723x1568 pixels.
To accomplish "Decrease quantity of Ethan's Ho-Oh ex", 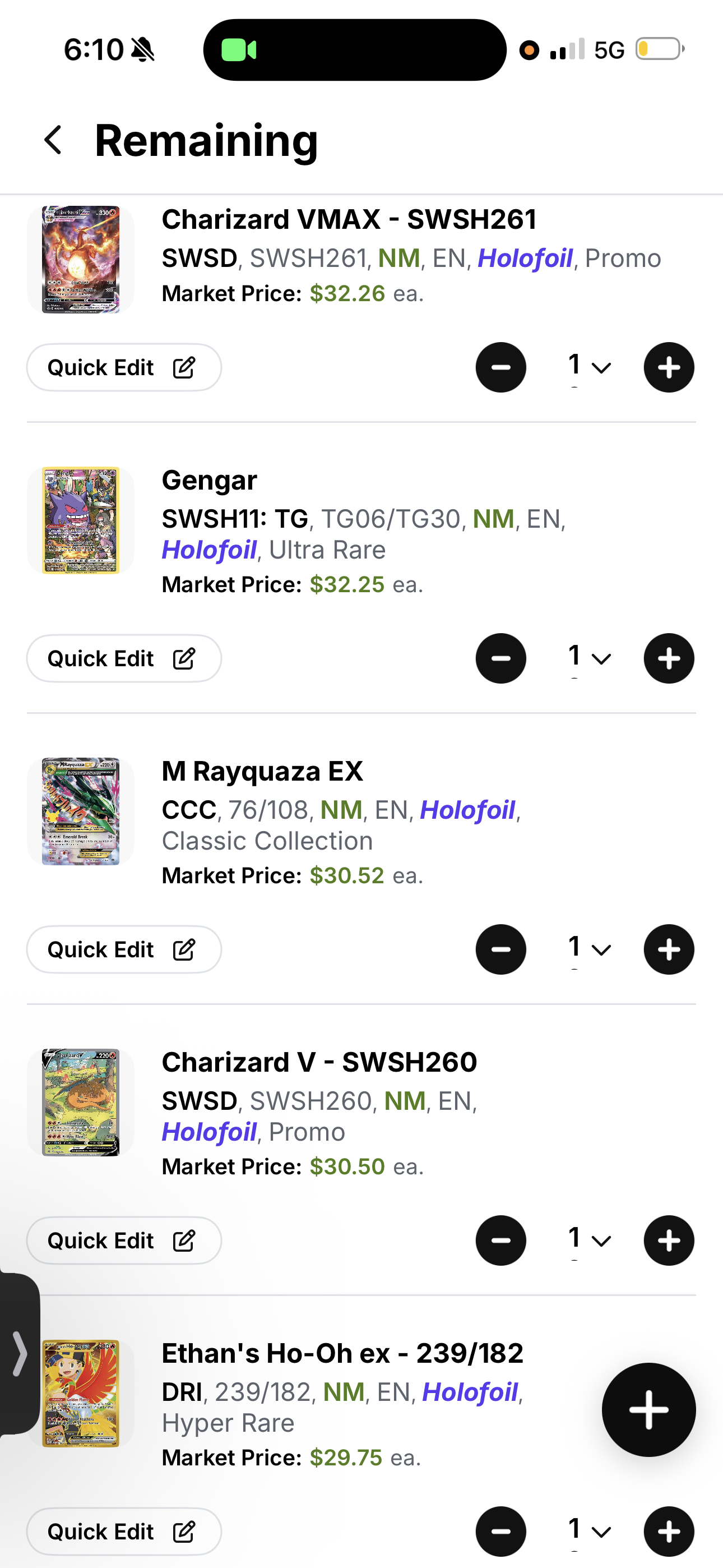I will [x=501, y=1531].
